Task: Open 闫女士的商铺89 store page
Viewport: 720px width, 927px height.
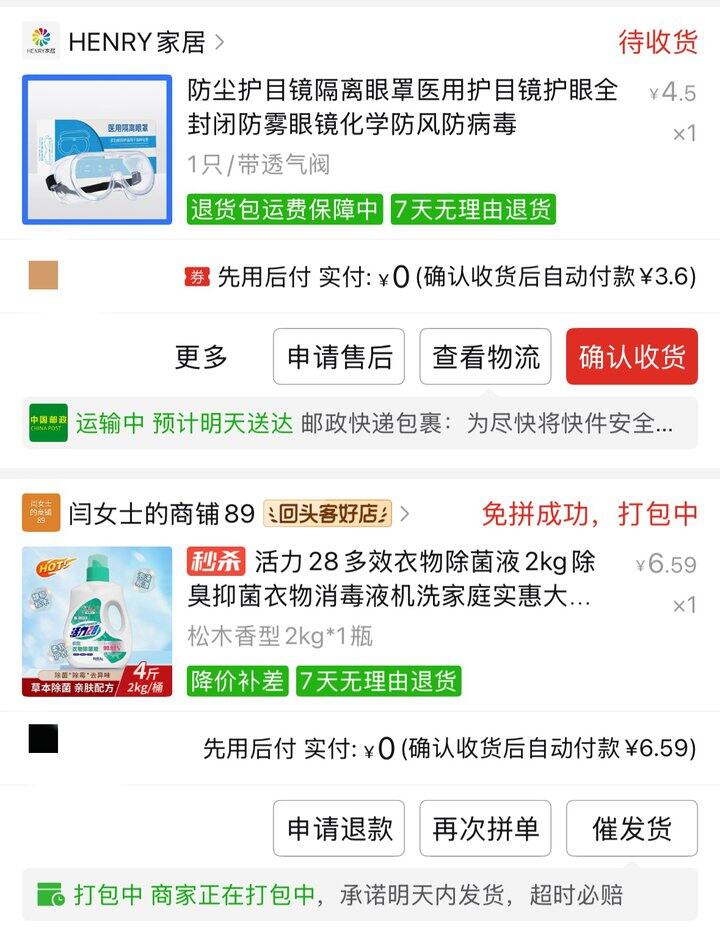Action: tap(162, 514)
